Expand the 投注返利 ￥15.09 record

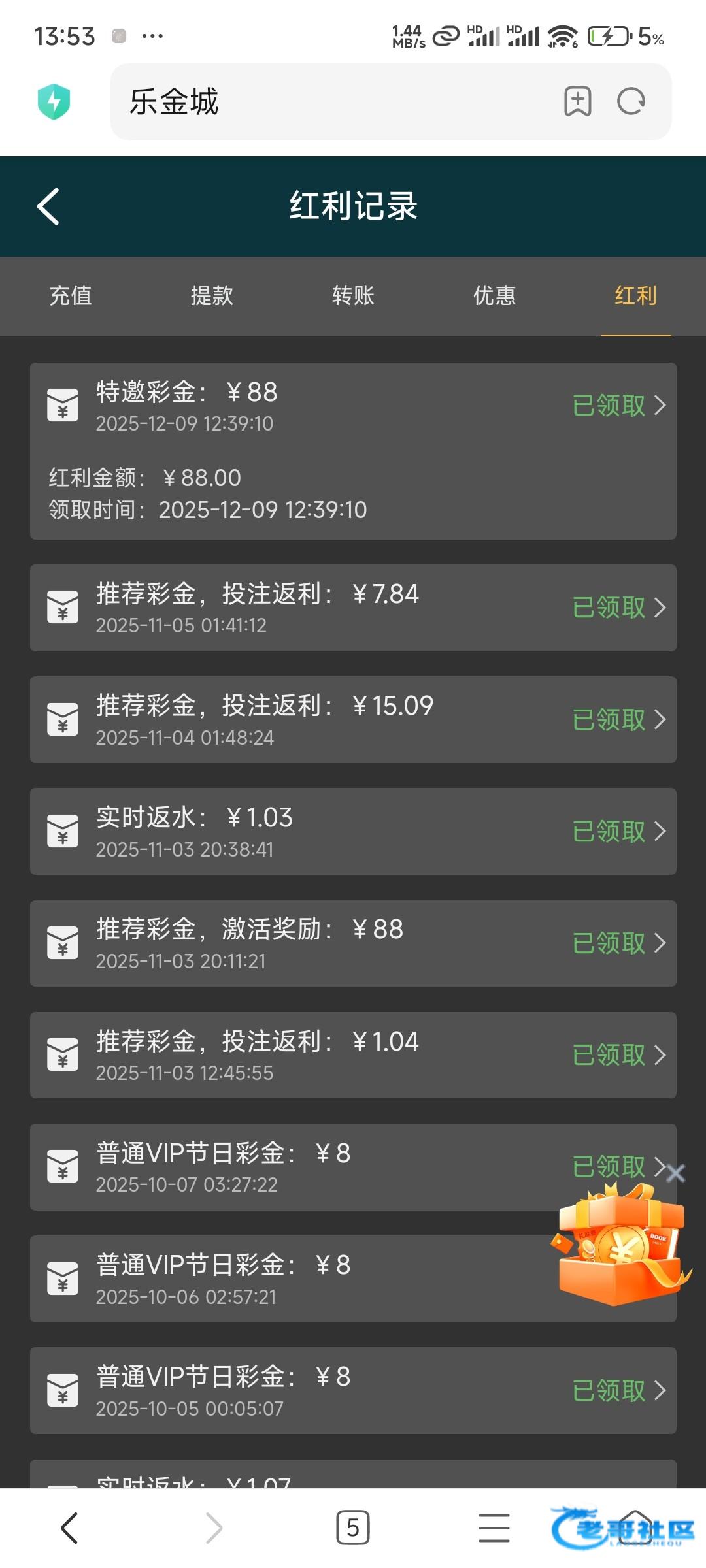pyautogui.click(x=618, y=720)
